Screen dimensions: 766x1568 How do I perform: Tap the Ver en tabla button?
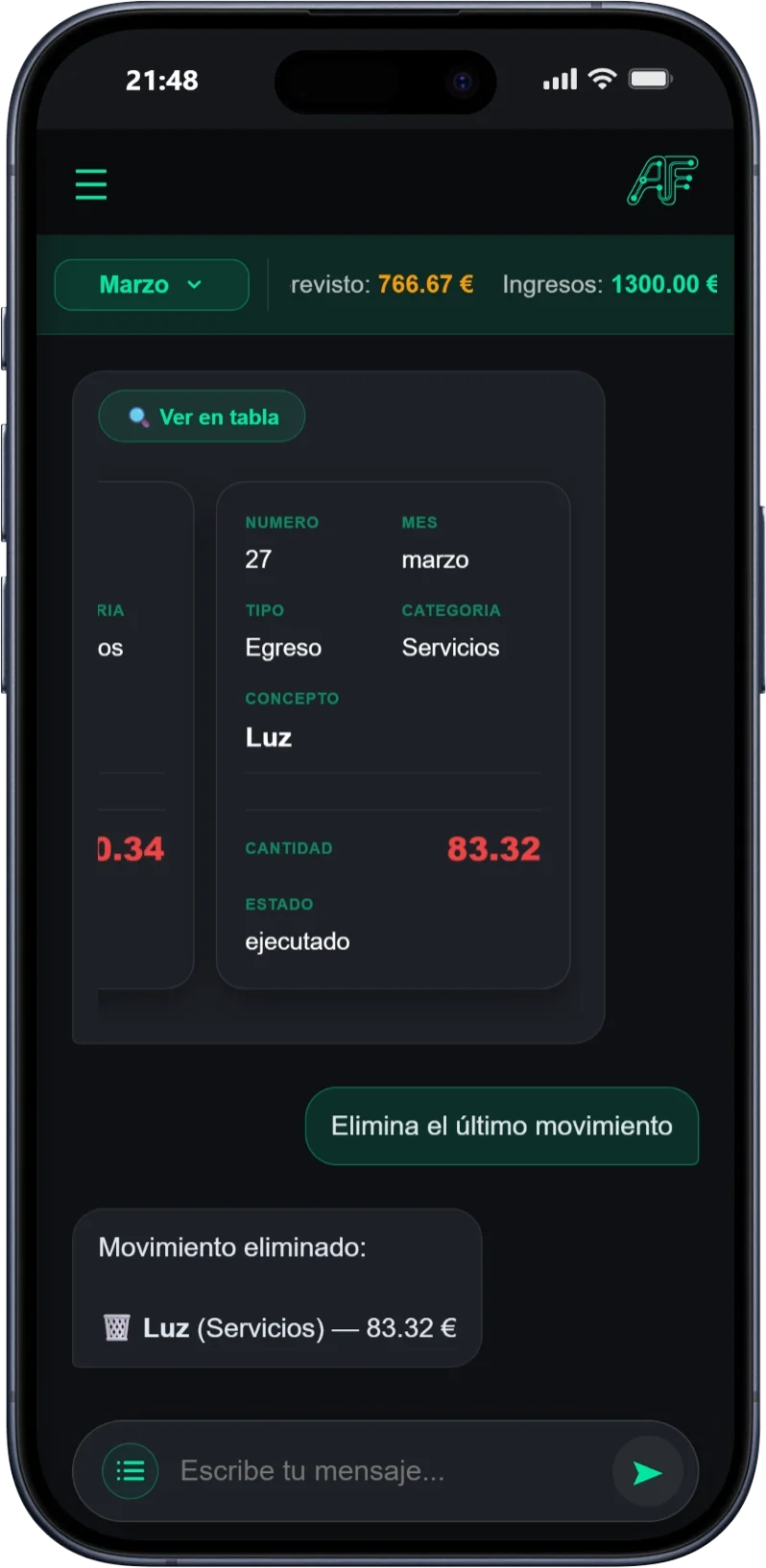pyautogui.click(x=202, y=416)
